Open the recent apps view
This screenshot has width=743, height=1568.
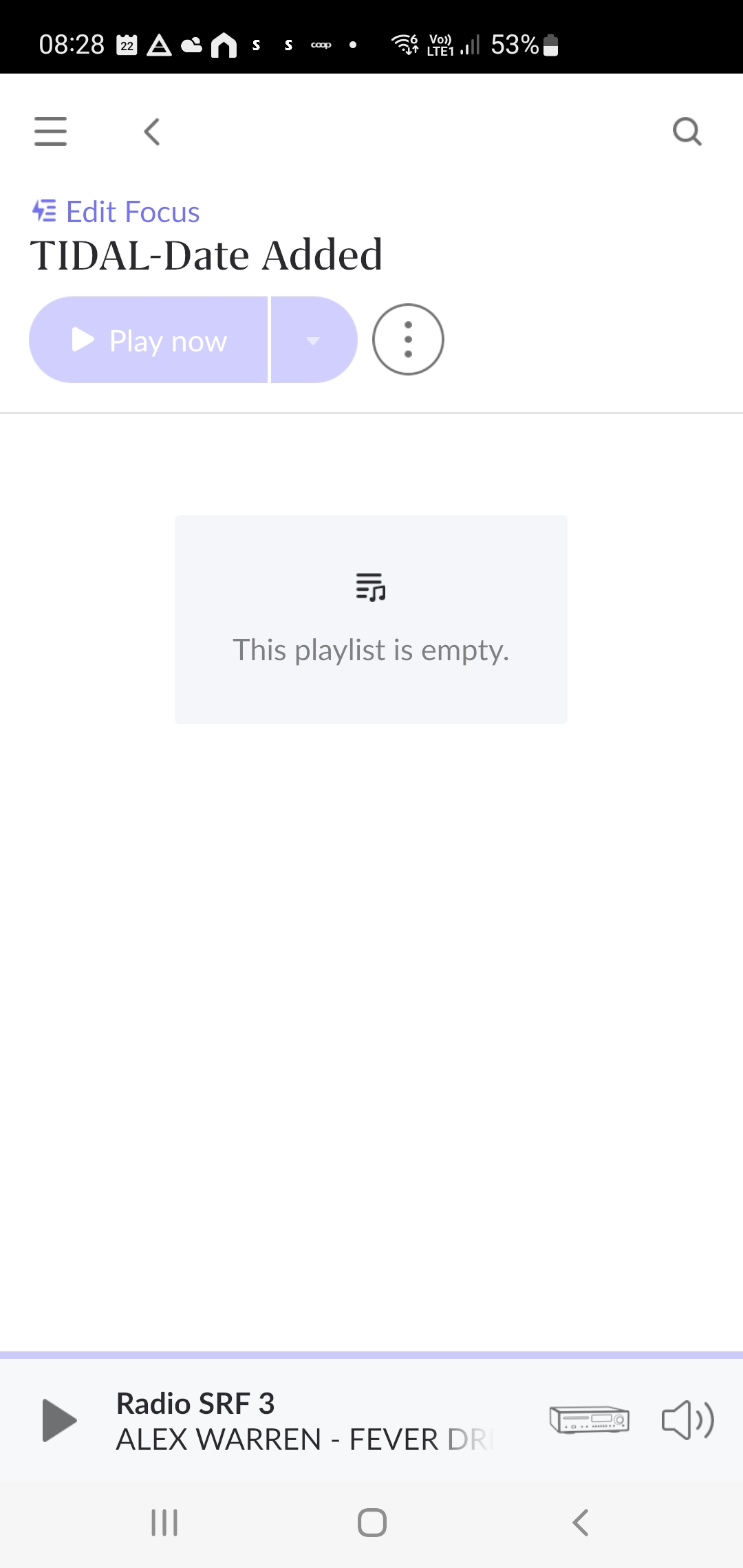pos(164,1523)
